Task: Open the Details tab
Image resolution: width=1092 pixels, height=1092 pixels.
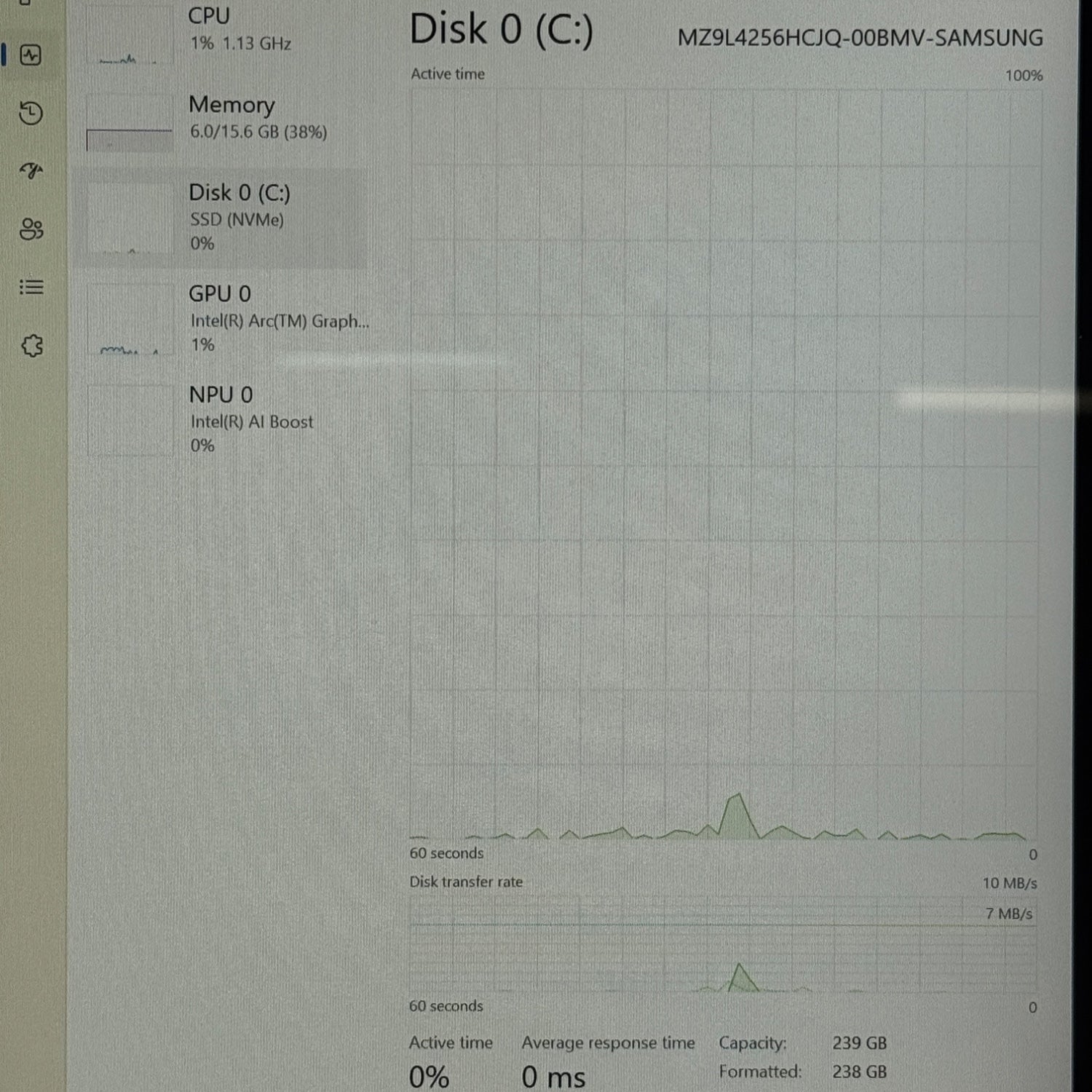Action: 31,287
